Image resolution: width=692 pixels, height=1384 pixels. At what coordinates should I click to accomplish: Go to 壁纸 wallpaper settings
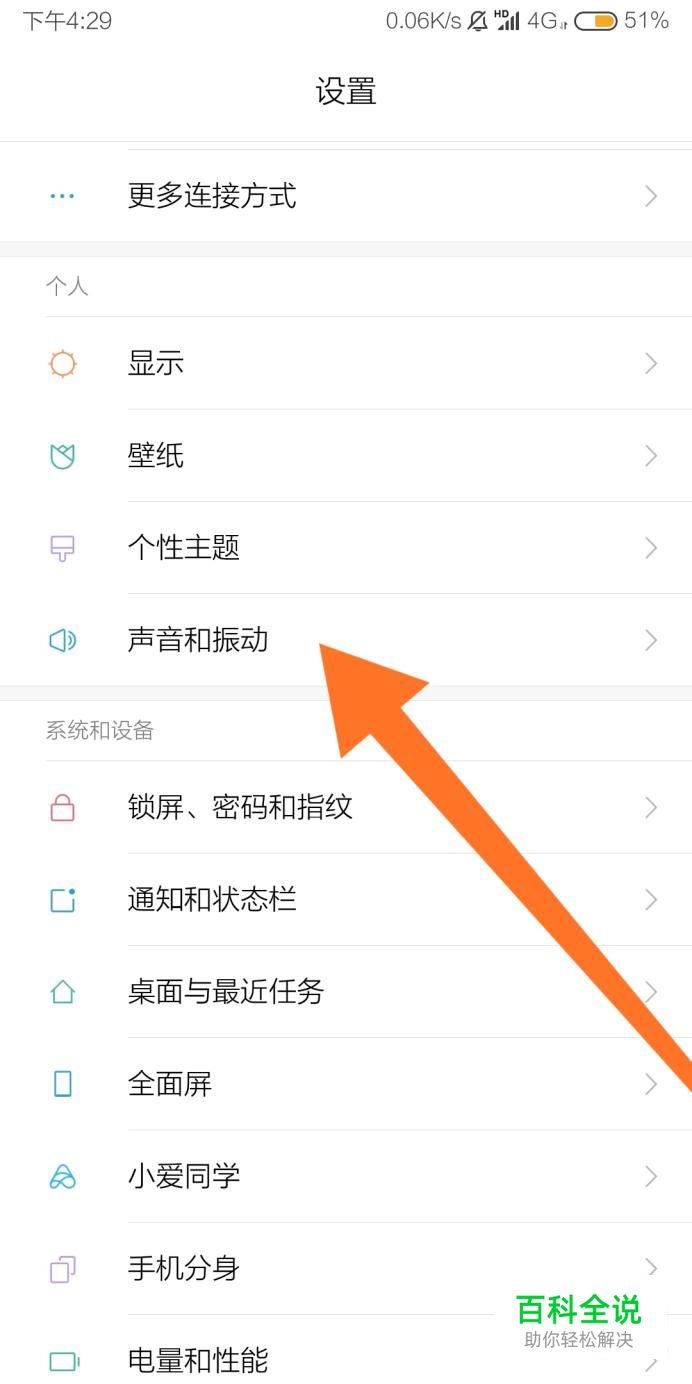point(156,456)
